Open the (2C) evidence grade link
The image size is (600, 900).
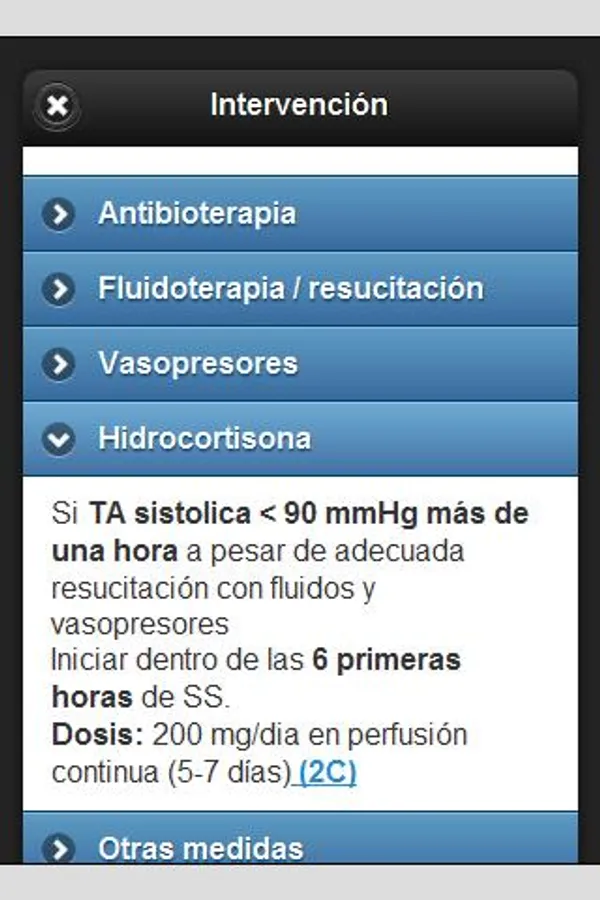[x=327, y=772]
